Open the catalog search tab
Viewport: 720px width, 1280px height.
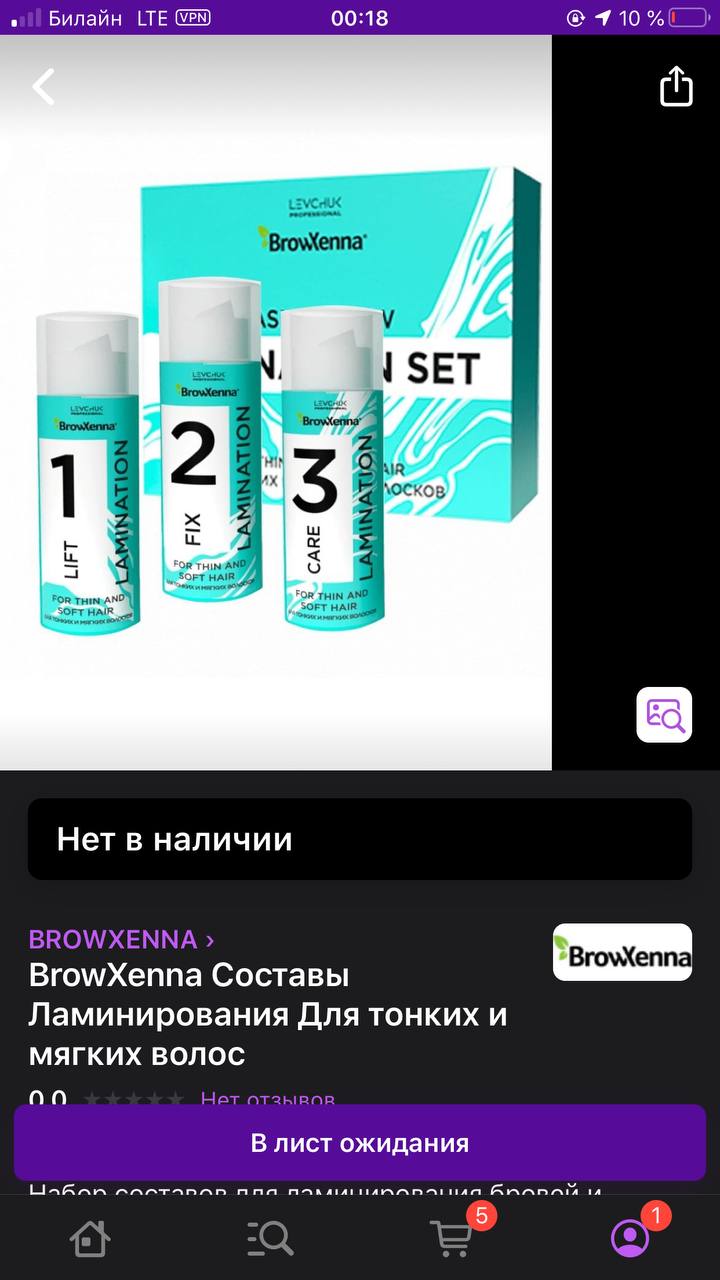point(270,1239)
